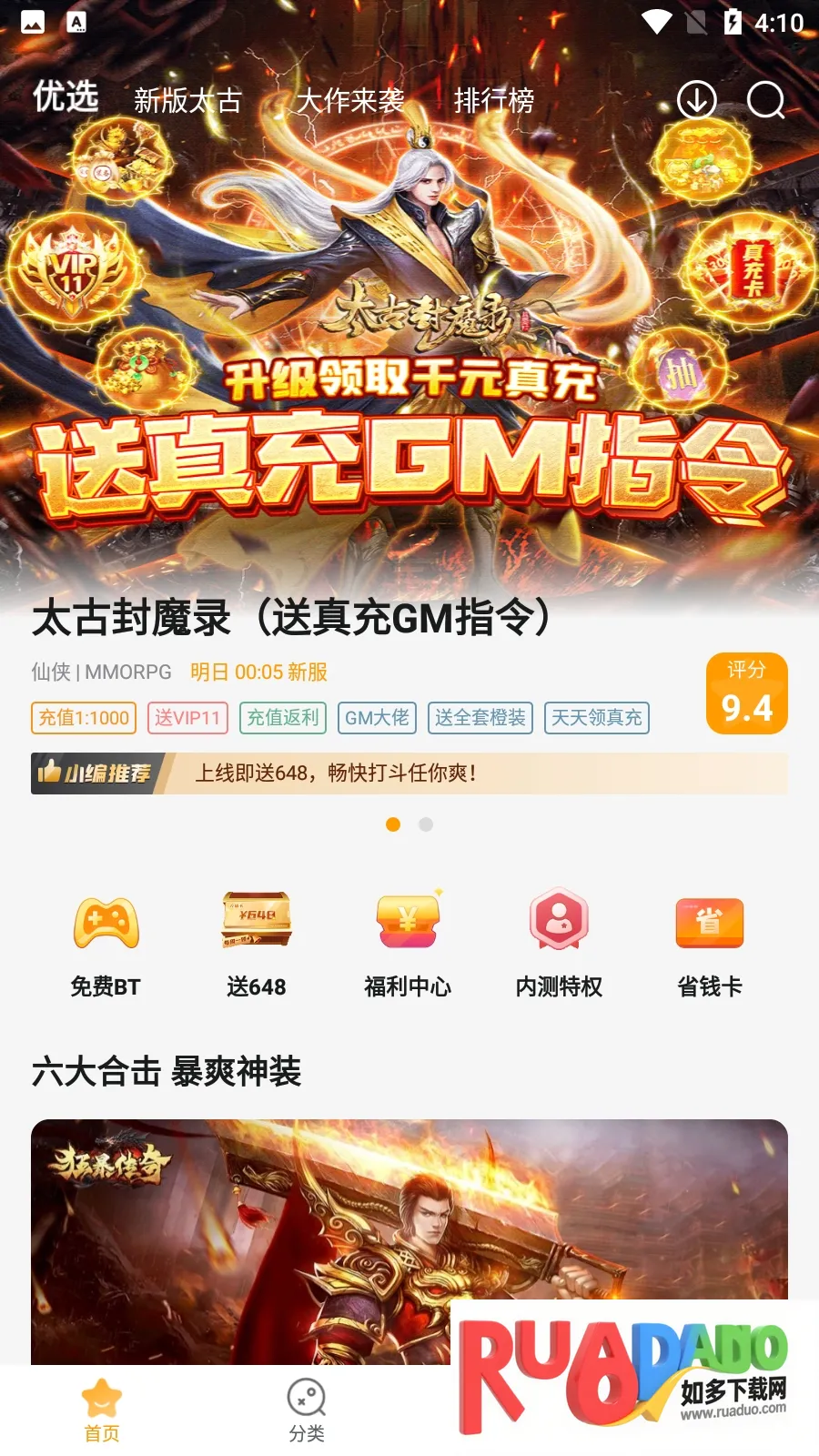
Task: Jump to the second banner page dot
Action: (x=426, y=824)
